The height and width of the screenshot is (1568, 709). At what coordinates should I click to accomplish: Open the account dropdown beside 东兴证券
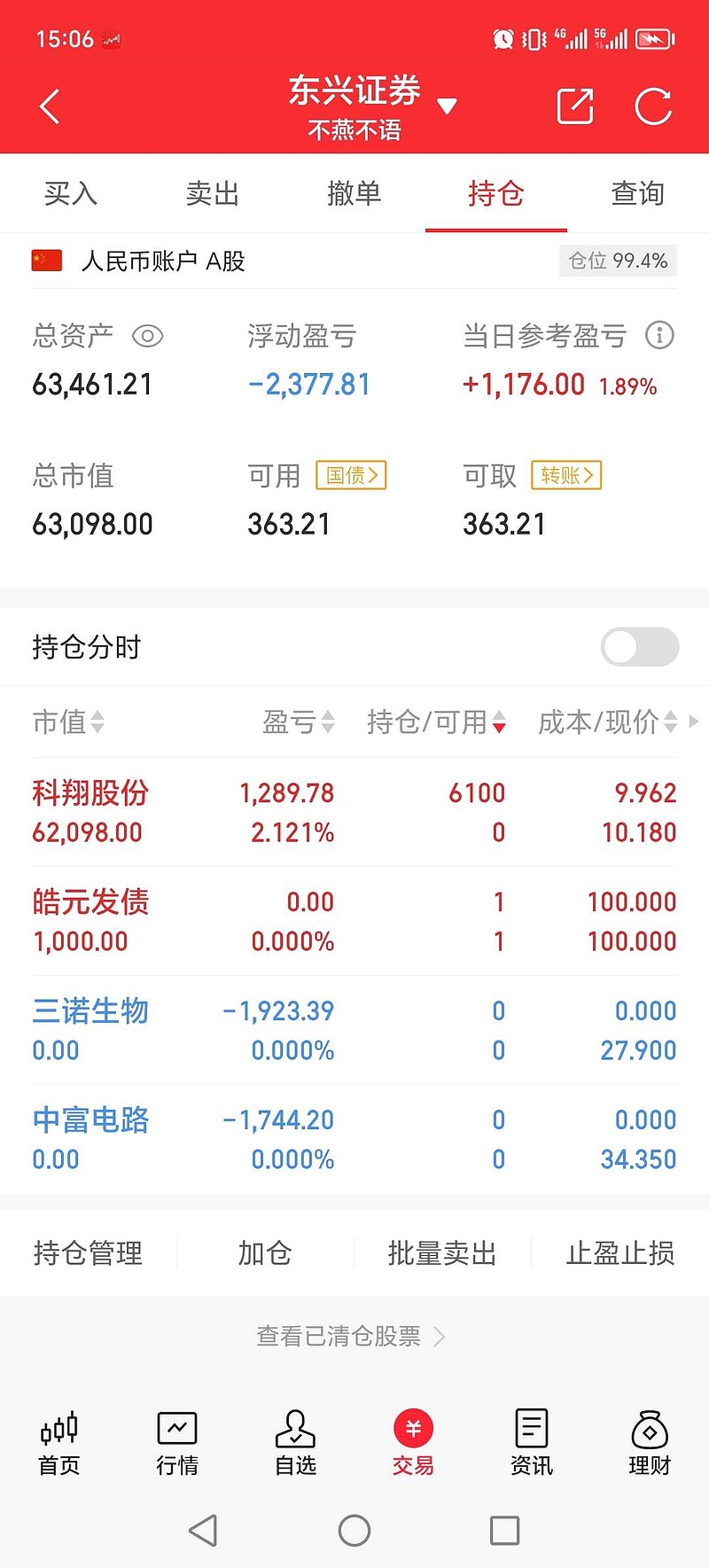[448, 105]
